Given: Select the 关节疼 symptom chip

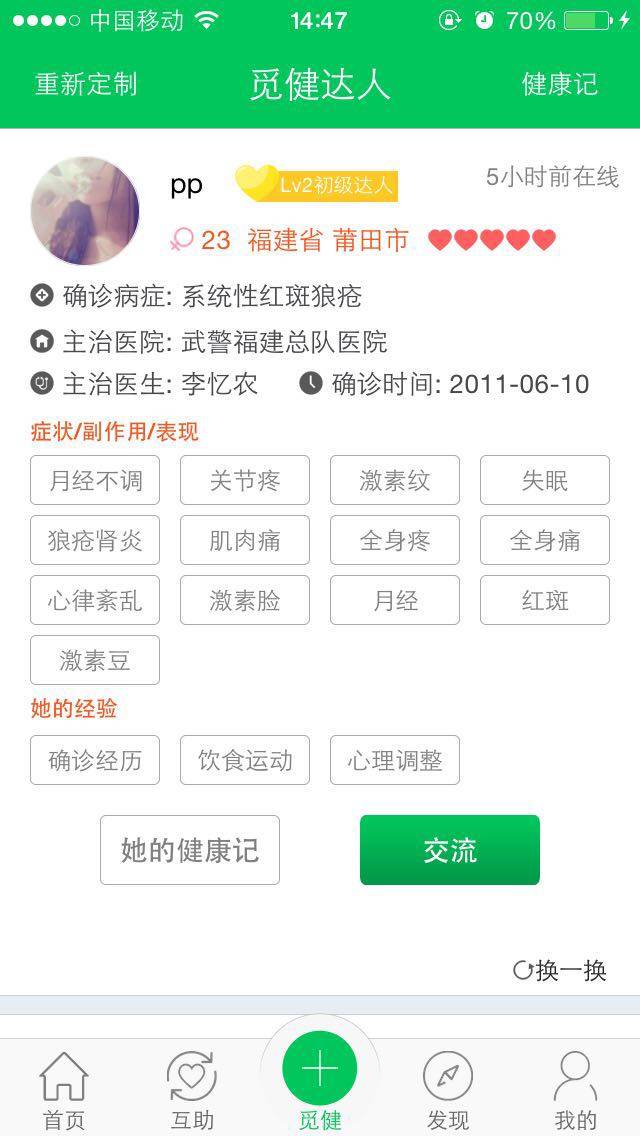Looking at the screenshot, I should (x=245, y=481).
